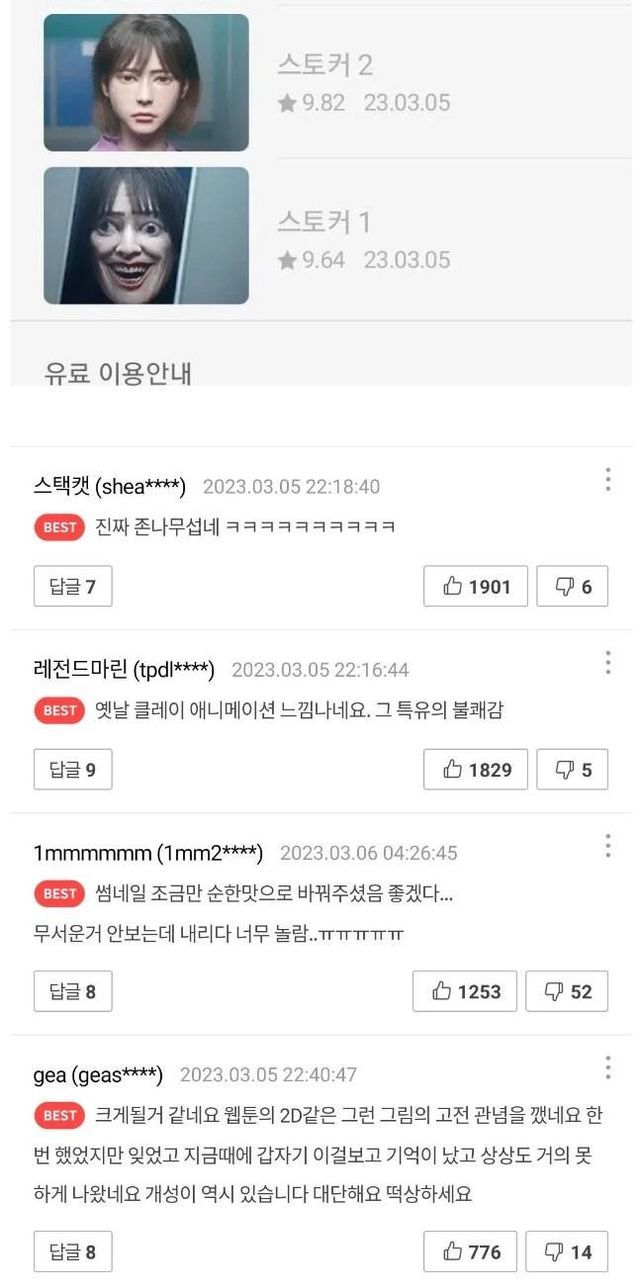View the 7 replies to 스택캣's comment
The image size is (640, 1280).
pyautogui.click(x=73, y=586)
